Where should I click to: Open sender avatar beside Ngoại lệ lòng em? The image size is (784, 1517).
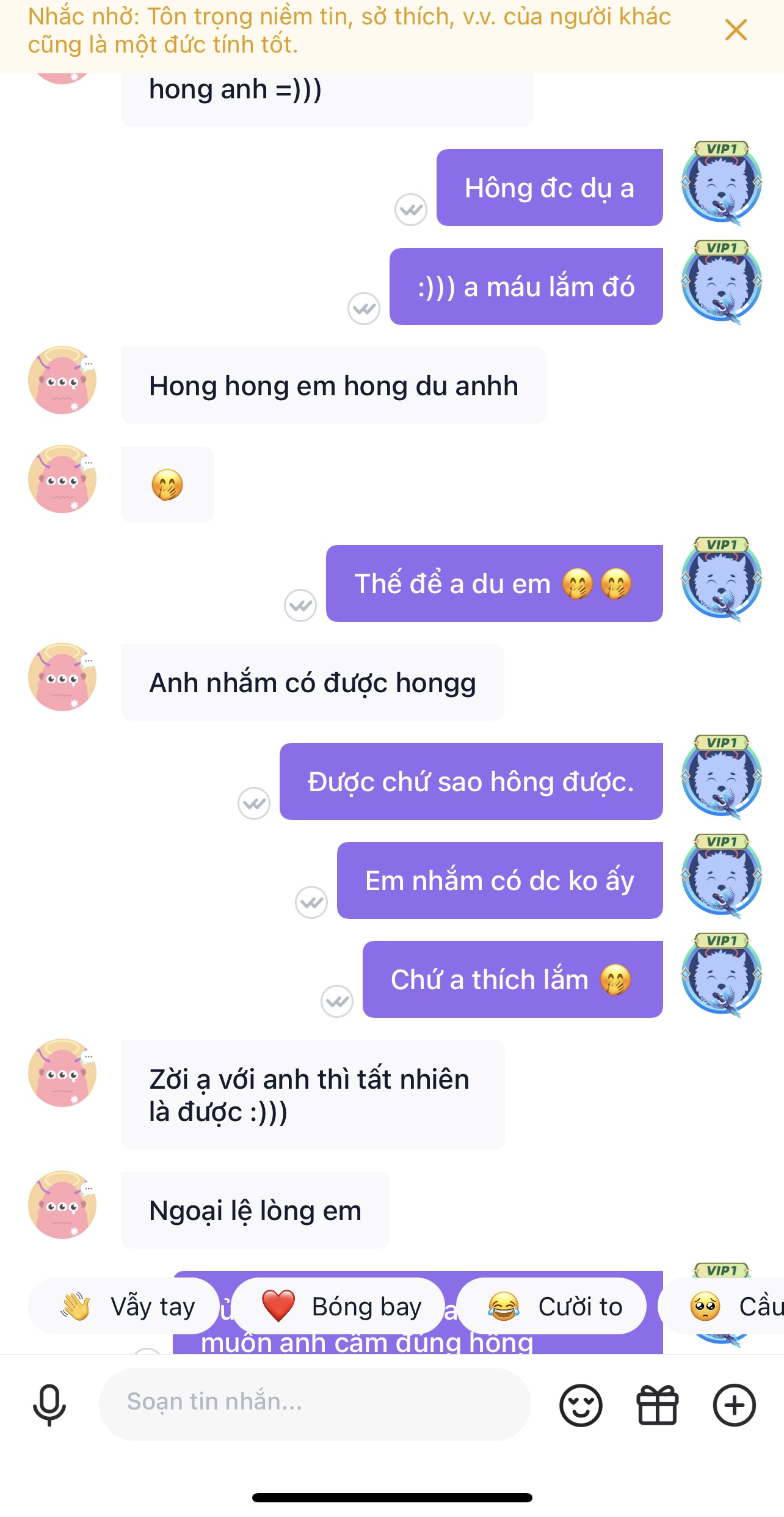(62, 1205)
